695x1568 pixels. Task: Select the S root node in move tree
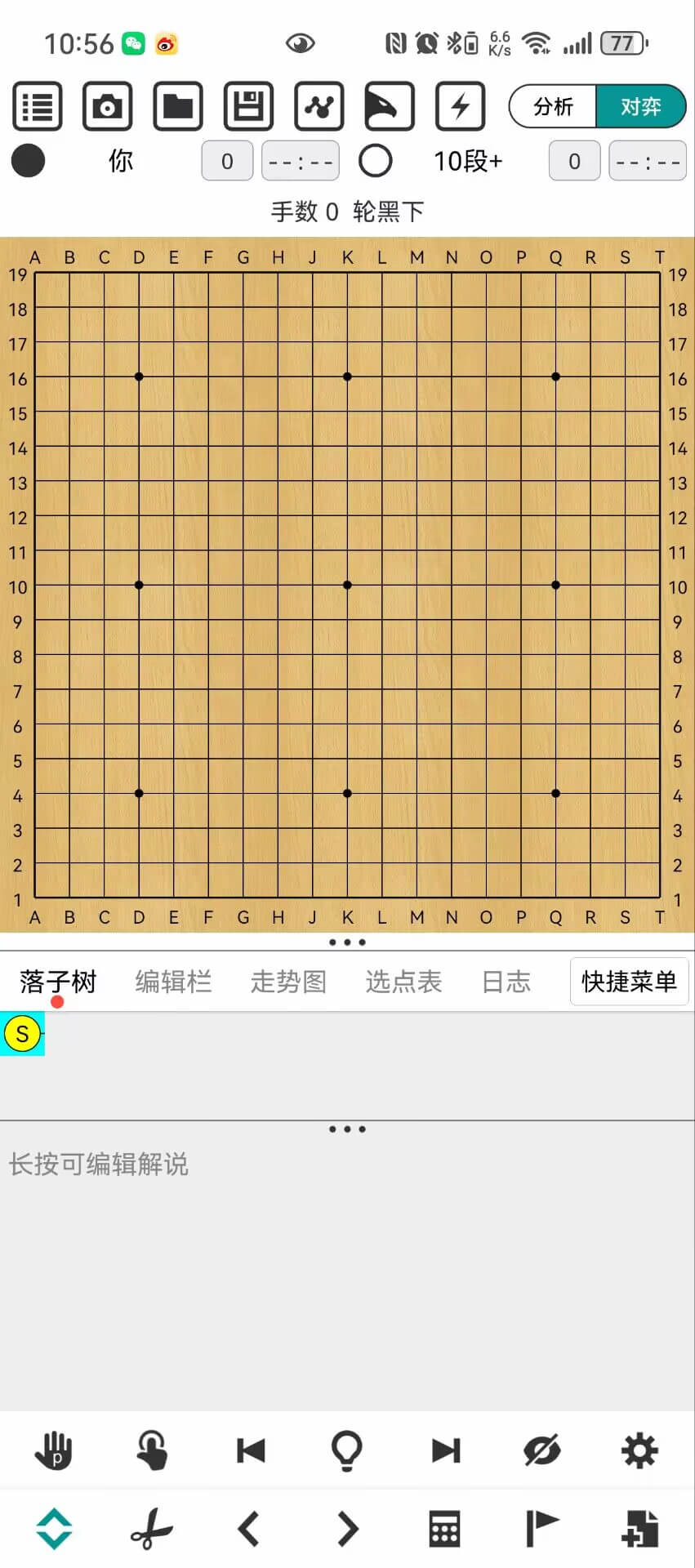pos(22,1034)
